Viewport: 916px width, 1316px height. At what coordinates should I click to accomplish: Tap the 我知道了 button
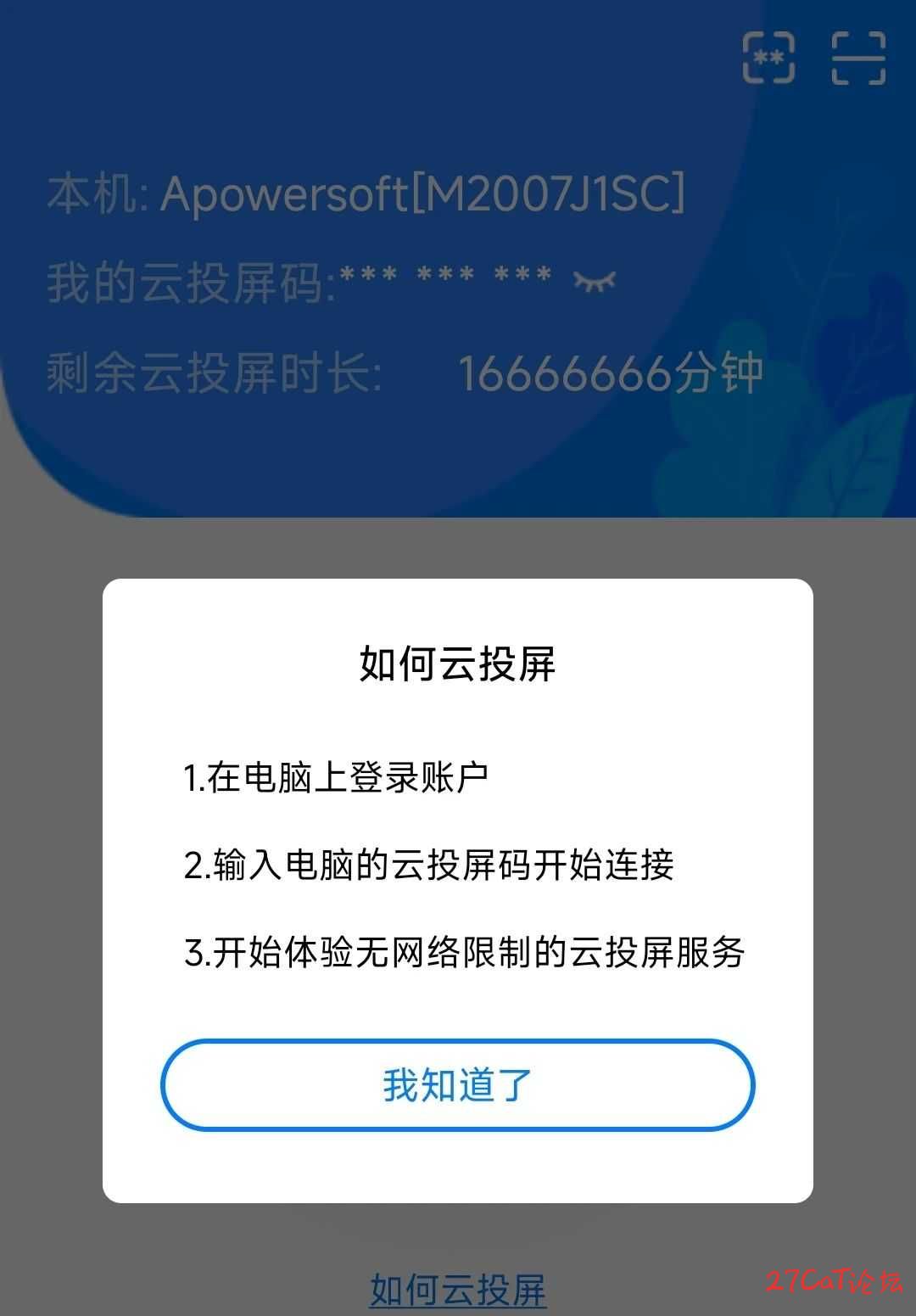pyautogui.click(x=457, y=1085)
